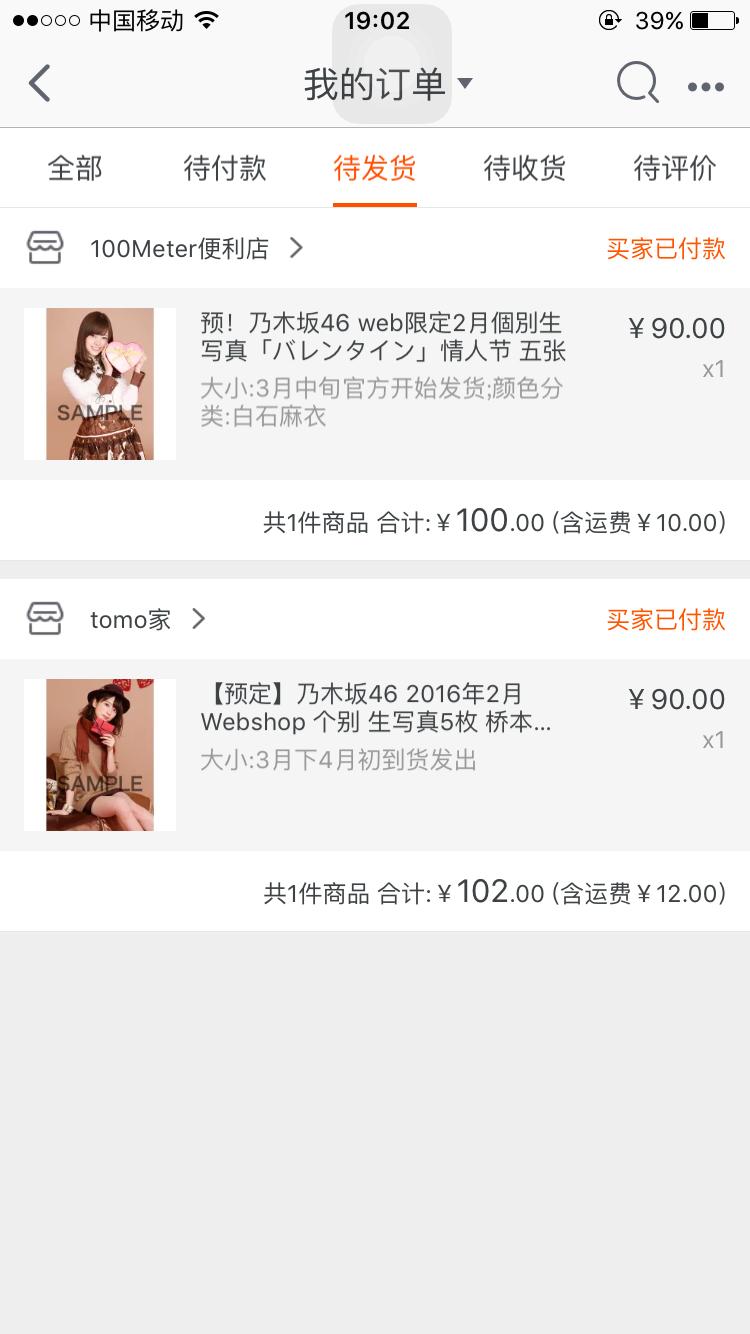750x1334 pixels.
Task: Tap the back arrow to go back
Action: point(40,84)
